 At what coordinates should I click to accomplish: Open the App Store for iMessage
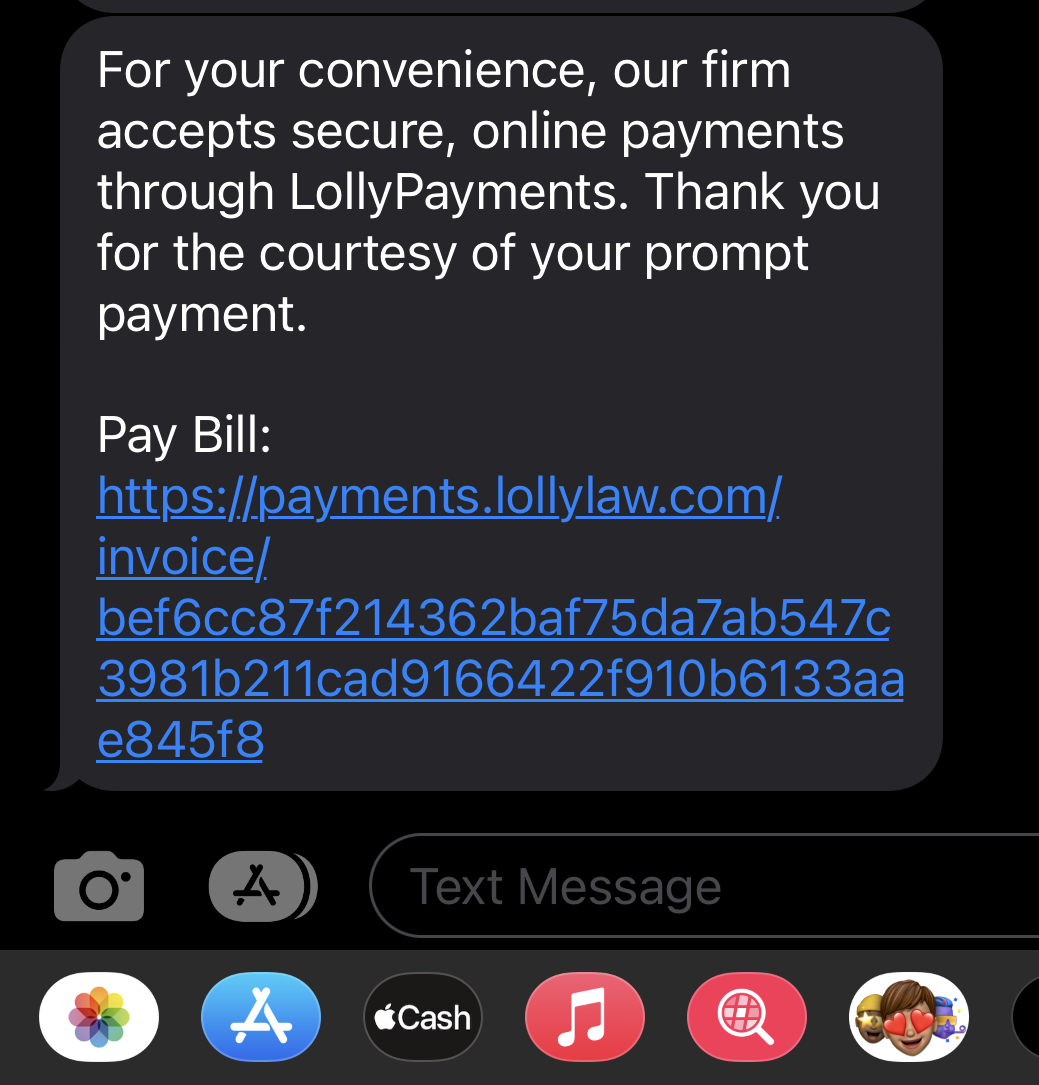tap(261, 1017)
